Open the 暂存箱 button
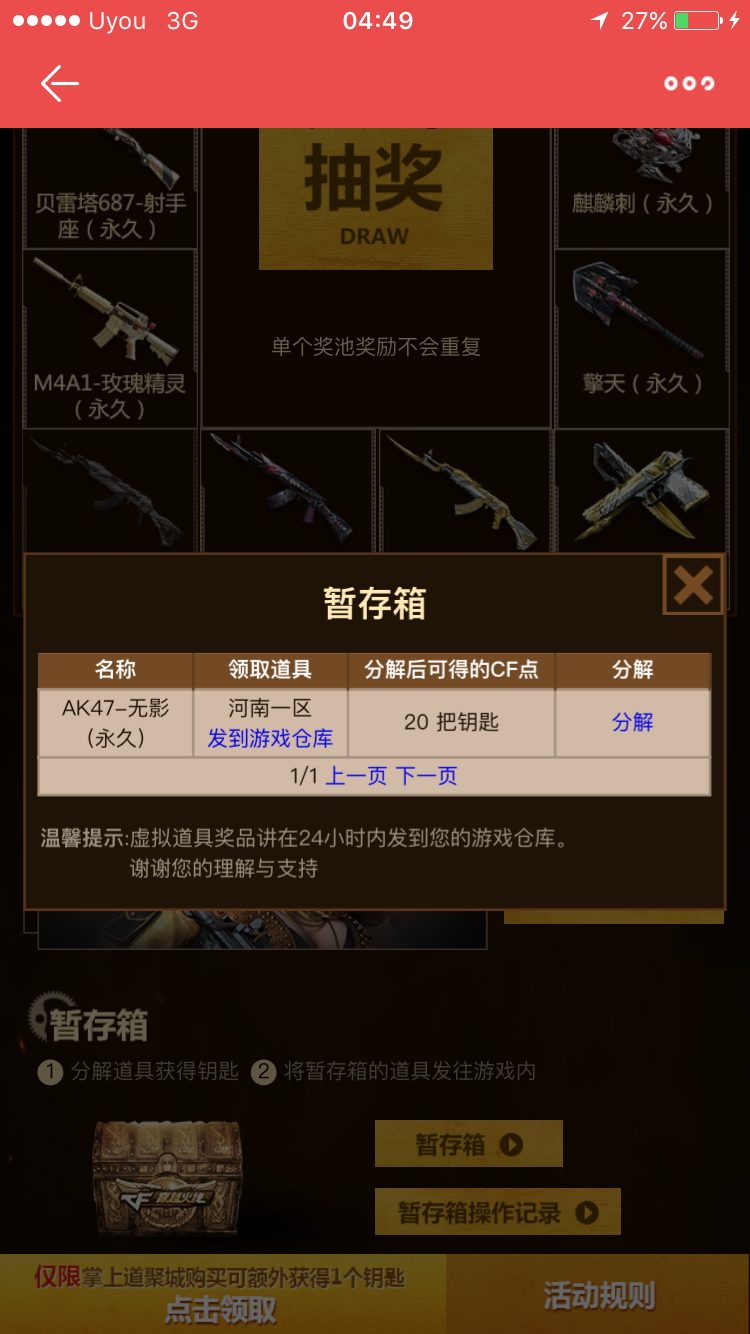 pos(469,1144)
